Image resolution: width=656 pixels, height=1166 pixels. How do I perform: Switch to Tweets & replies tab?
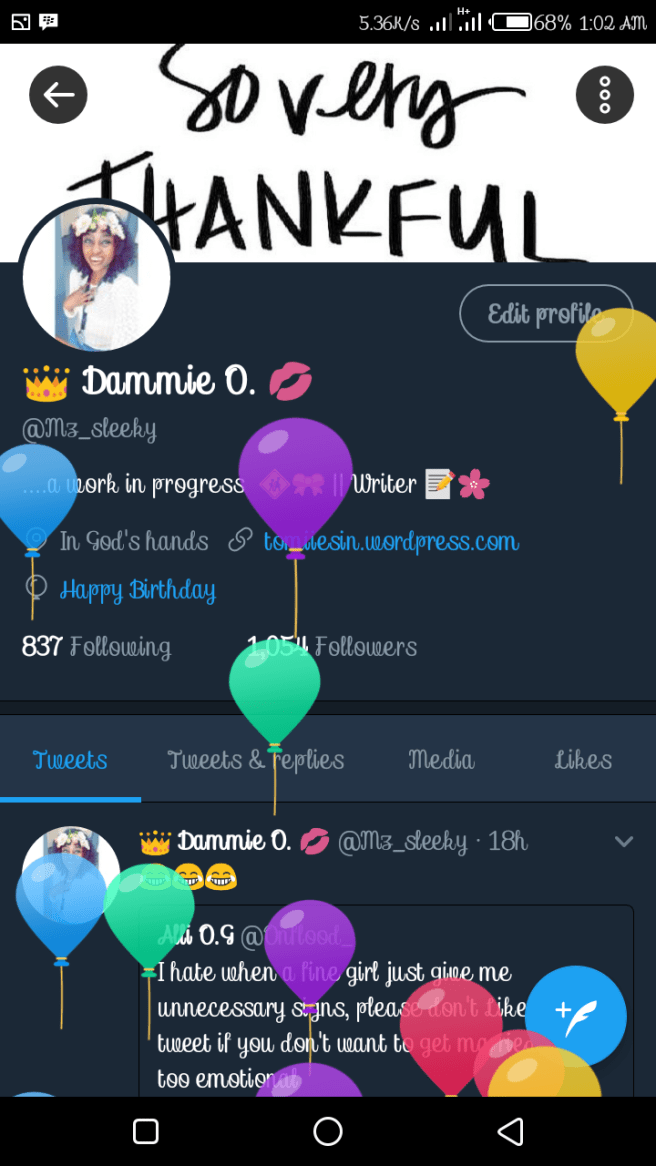click(x=255, y=760)
